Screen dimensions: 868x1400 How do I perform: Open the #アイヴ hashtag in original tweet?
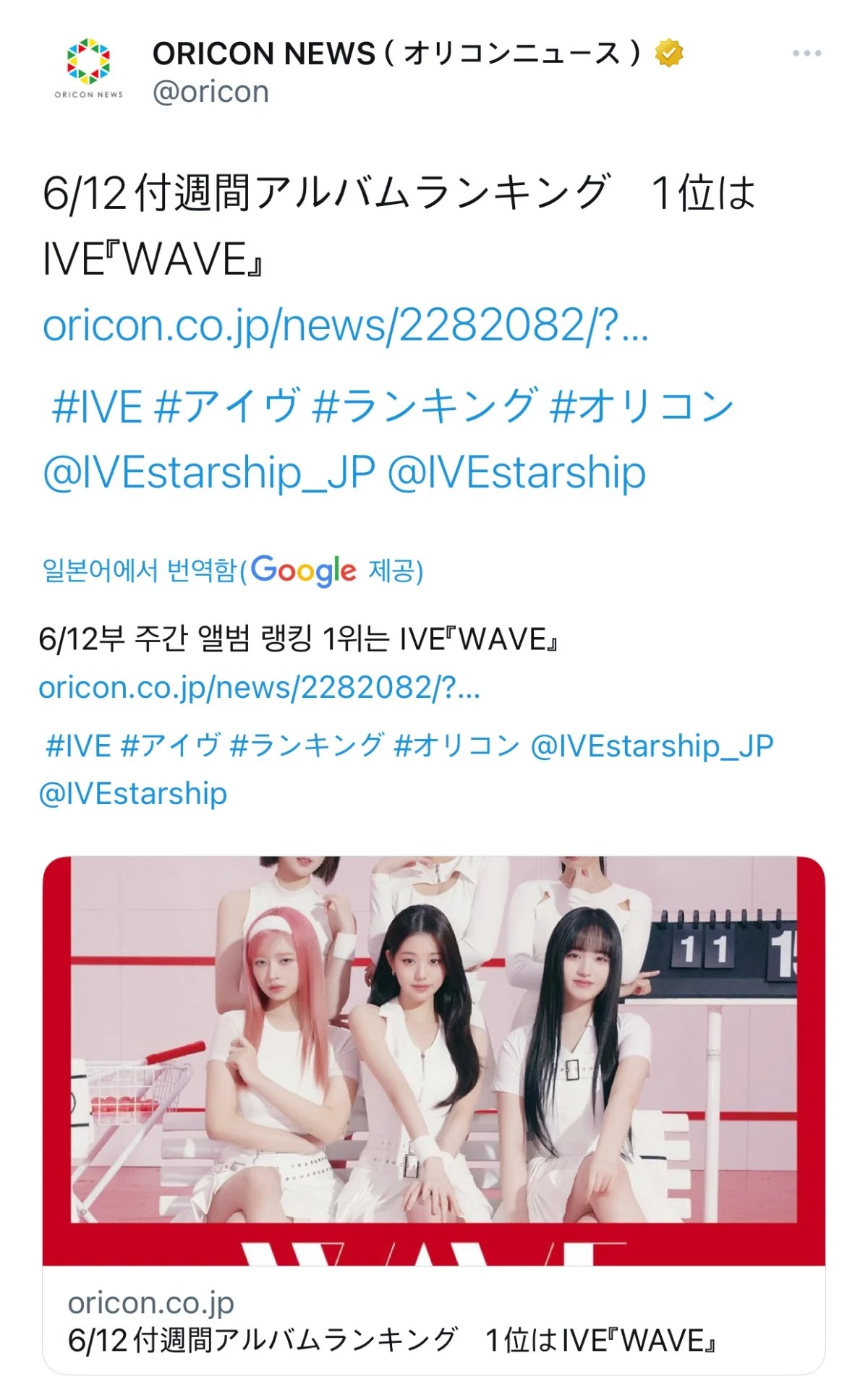(x=226, y=406)
